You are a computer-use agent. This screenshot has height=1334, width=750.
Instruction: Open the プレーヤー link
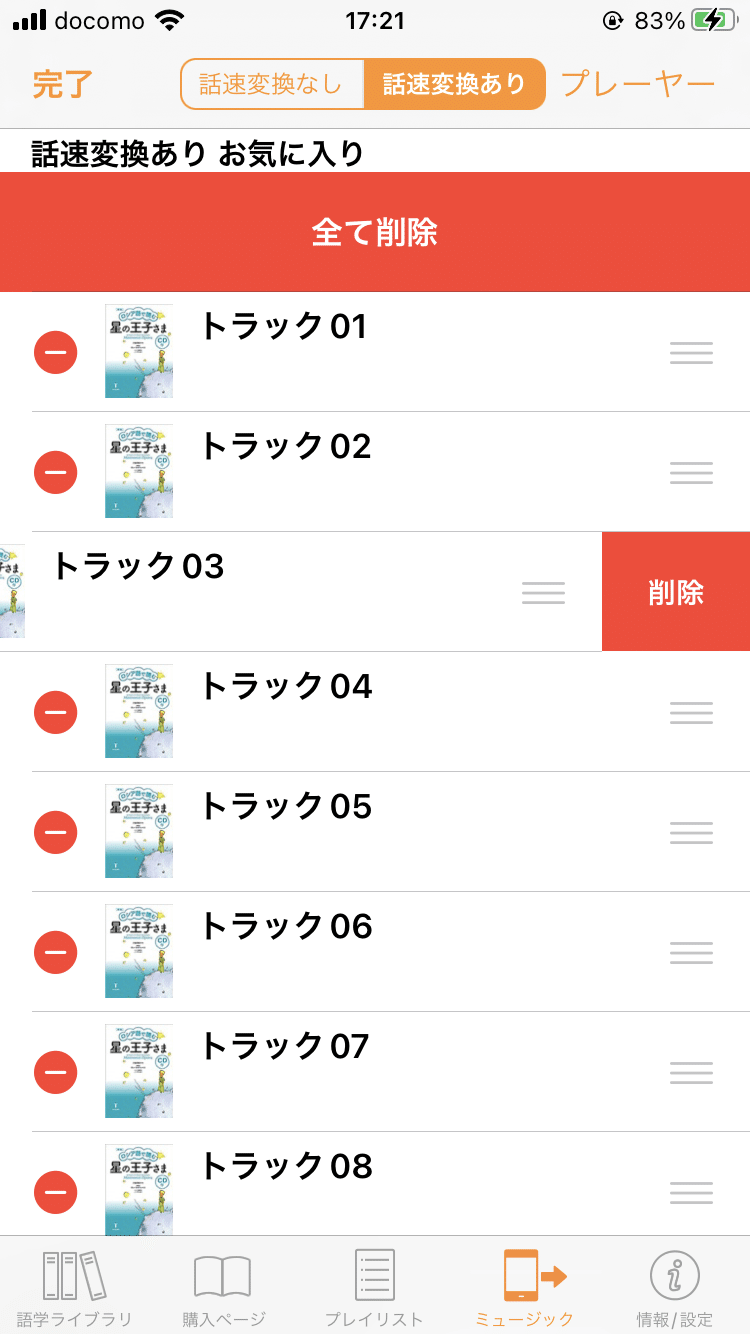637,84
